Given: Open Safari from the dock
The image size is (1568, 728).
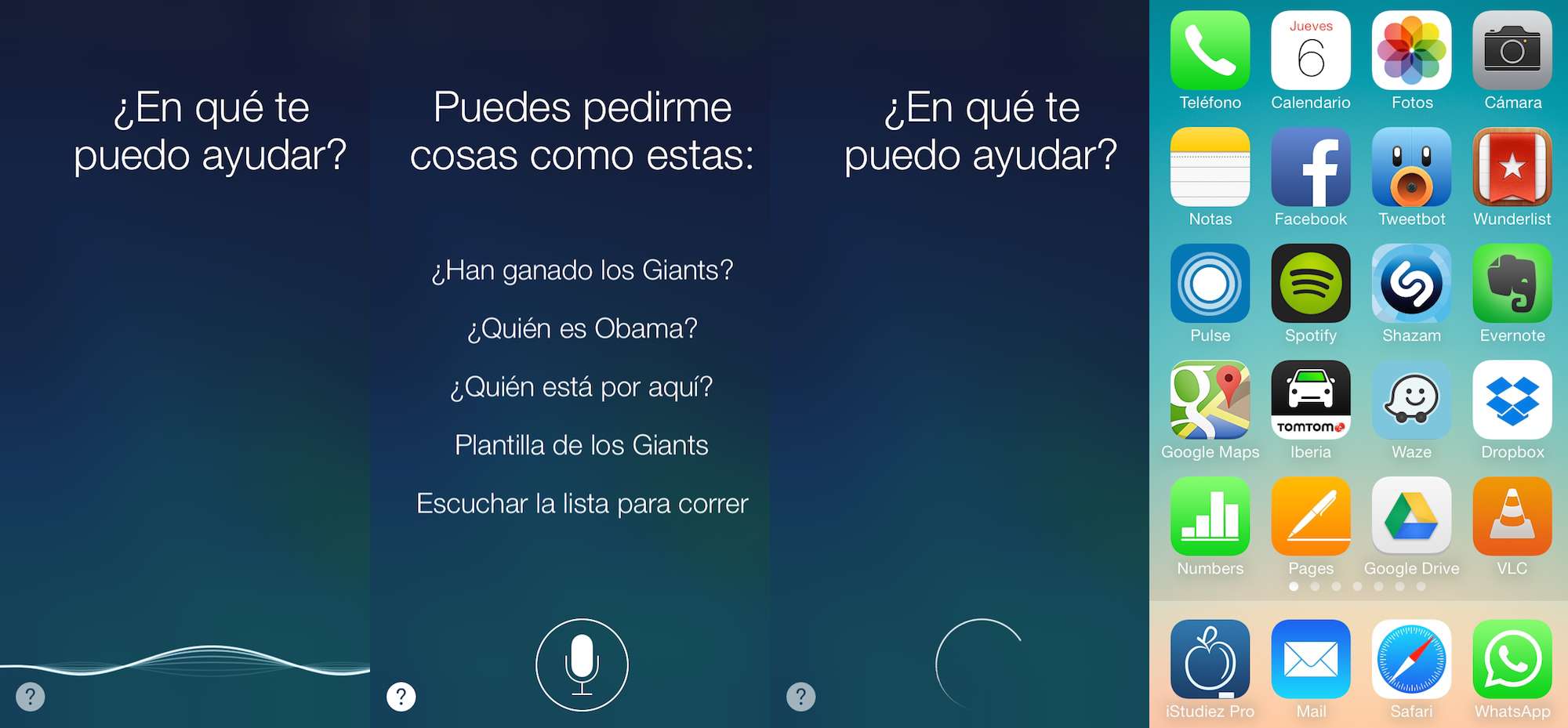Looking at the screenshot, I should coord(1411,659).
